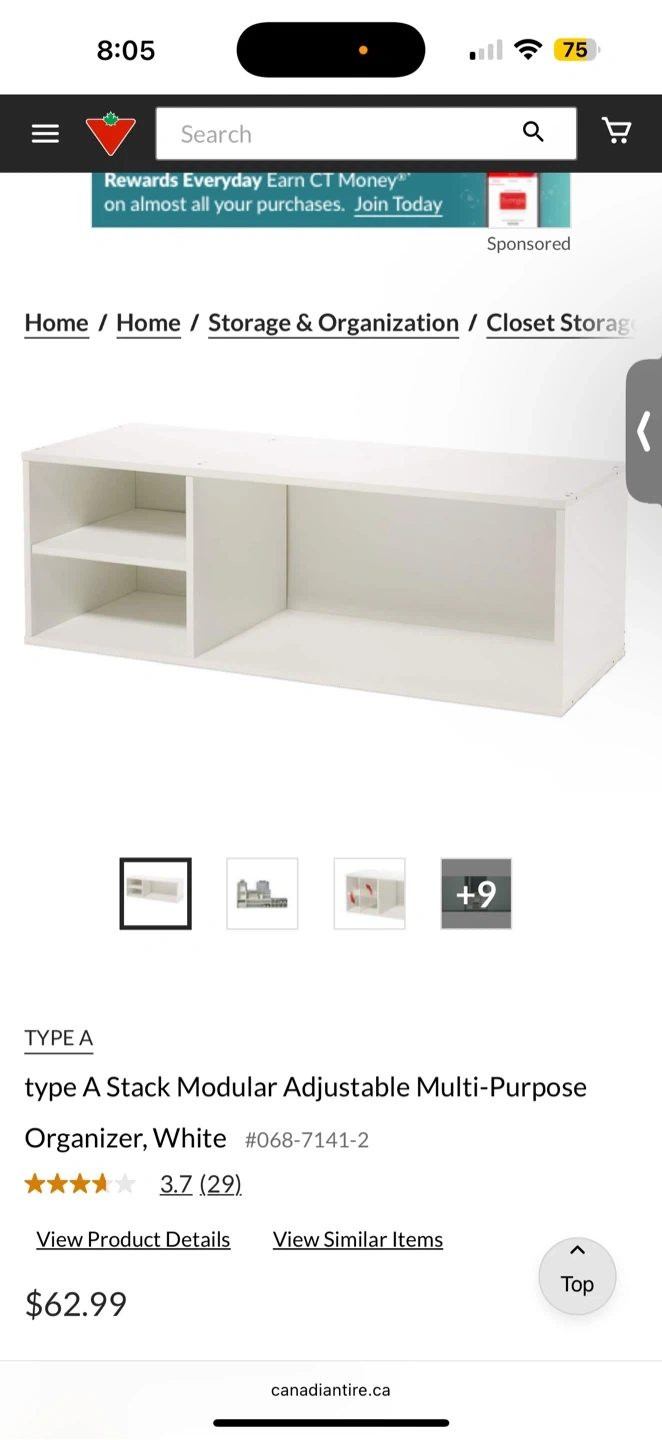View the main organizer product image

(x=325, y=570)
